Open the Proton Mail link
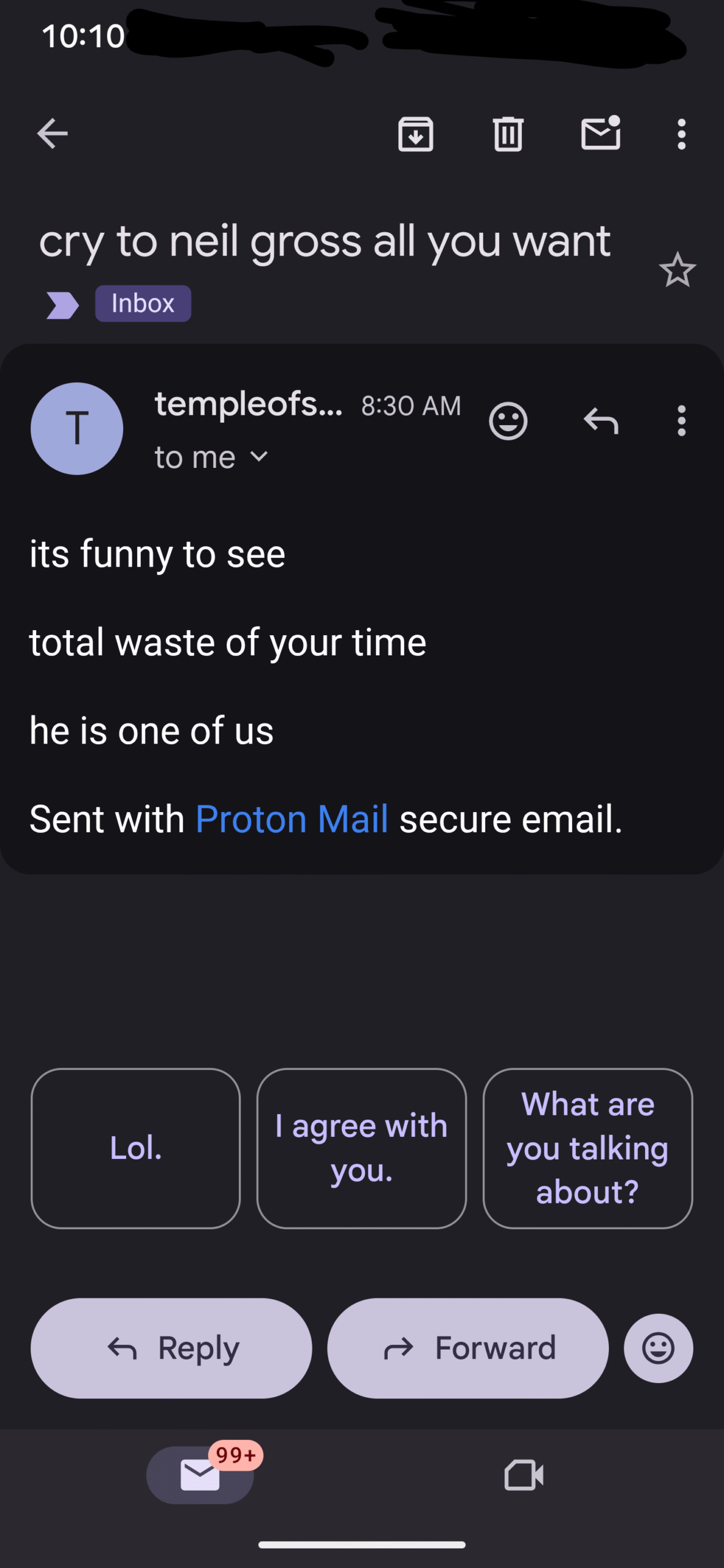The height and width of the screenshot is (1568, 724). coord(292,819)
